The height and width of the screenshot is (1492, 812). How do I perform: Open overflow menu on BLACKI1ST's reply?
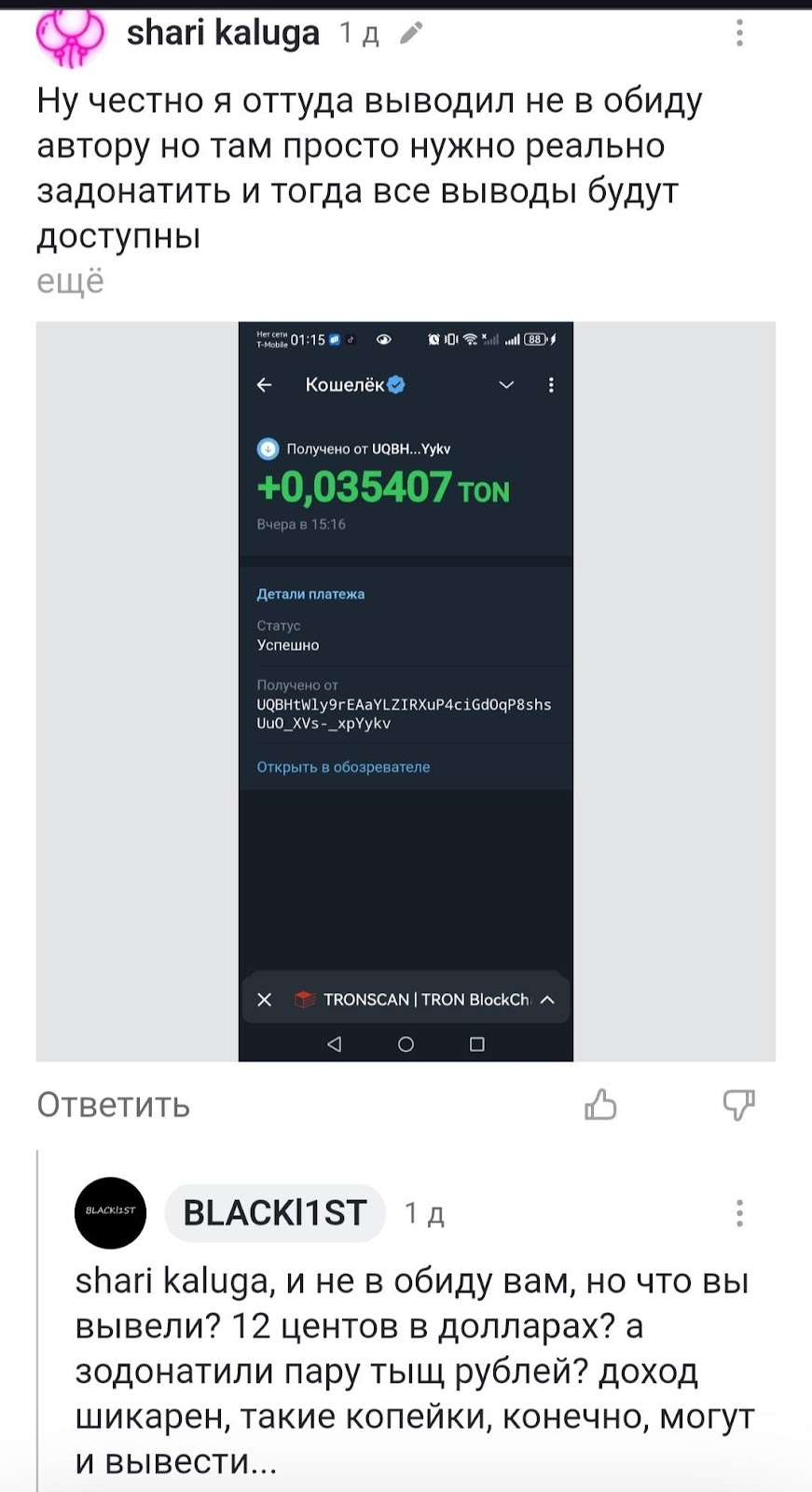(x=739, y=1212)
